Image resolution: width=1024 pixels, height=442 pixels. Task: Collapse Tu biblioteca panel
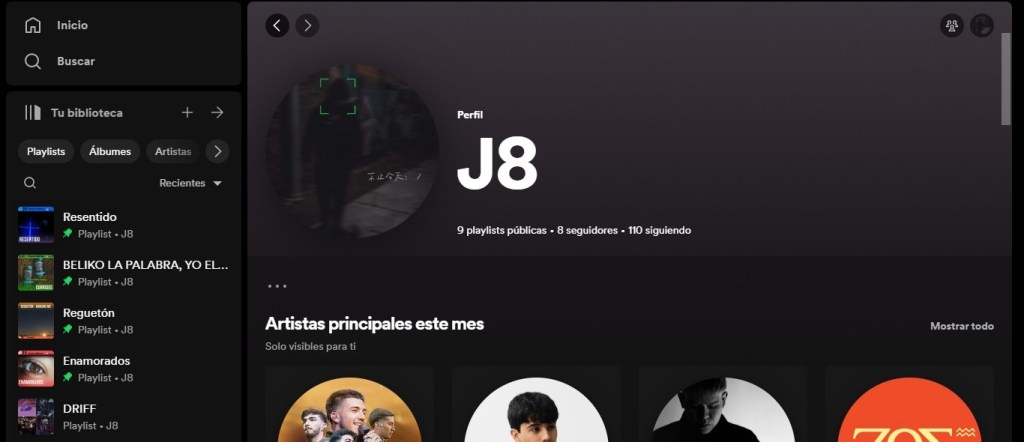pyautogui.click(x=74, y=113)
